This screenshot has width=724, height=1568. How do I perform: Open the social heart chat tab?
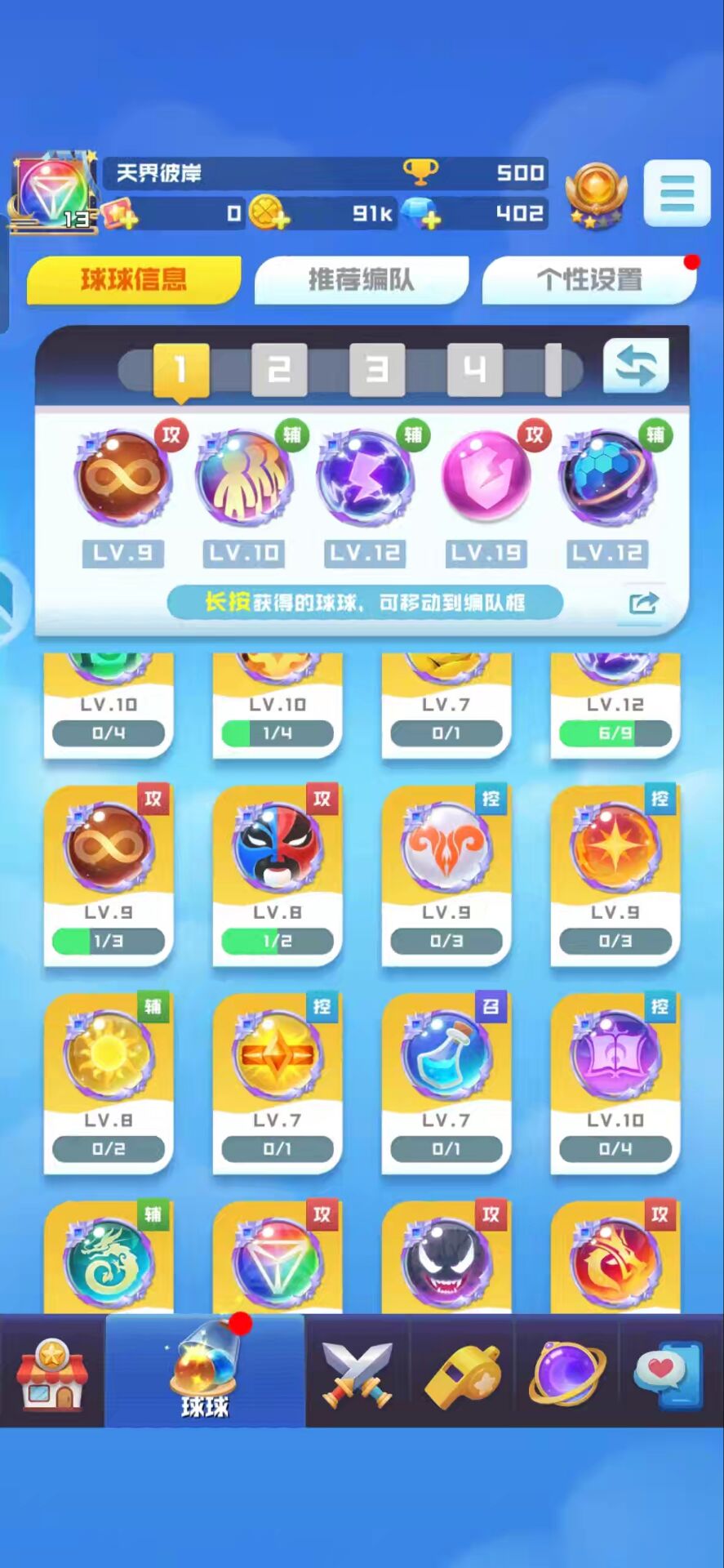669,1374
